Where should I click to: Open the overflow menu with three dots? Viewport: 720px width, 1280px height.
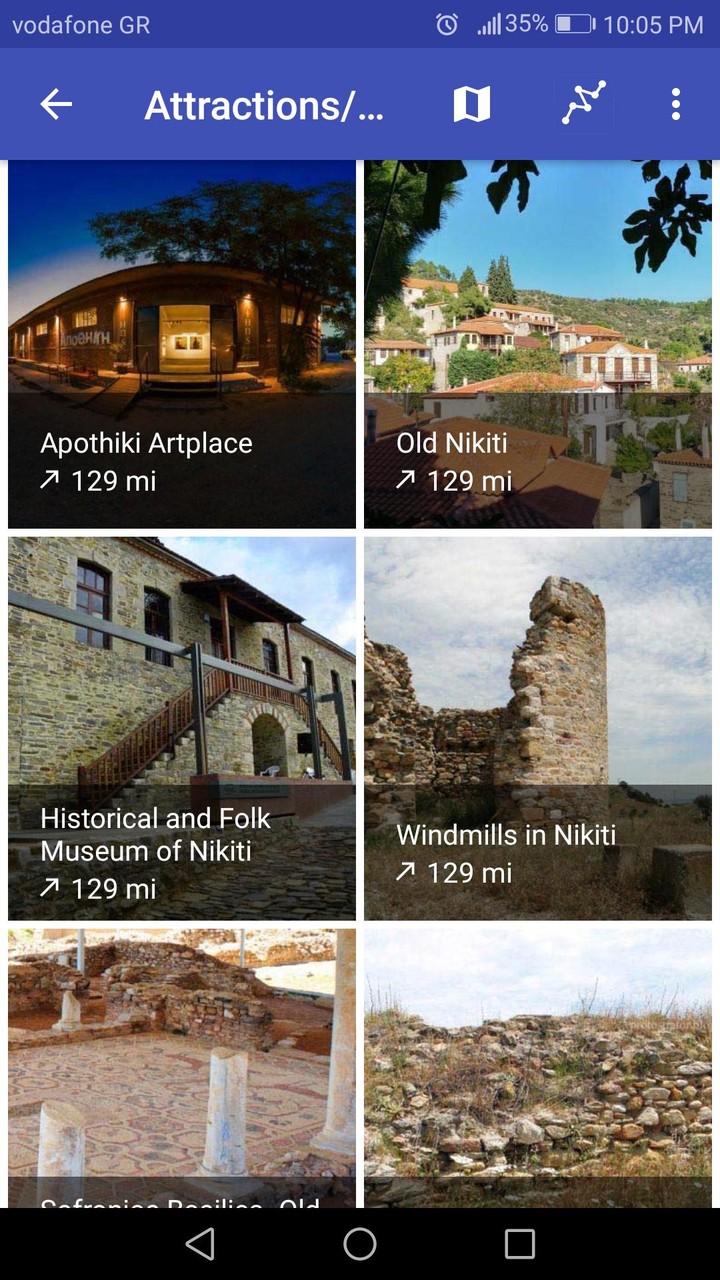(675, 104)
